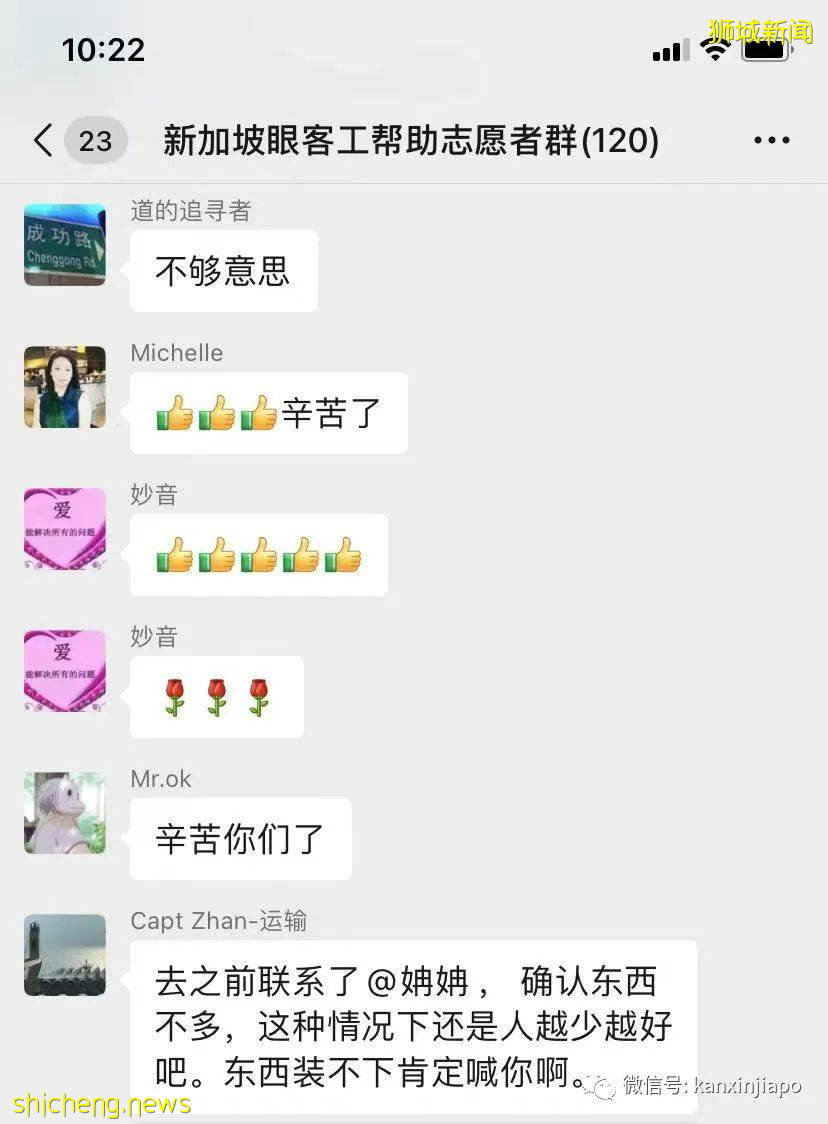This screenshot has width=828, height=1124.
Task: Tap the battery indicator icon
Action: pos(766,47)
